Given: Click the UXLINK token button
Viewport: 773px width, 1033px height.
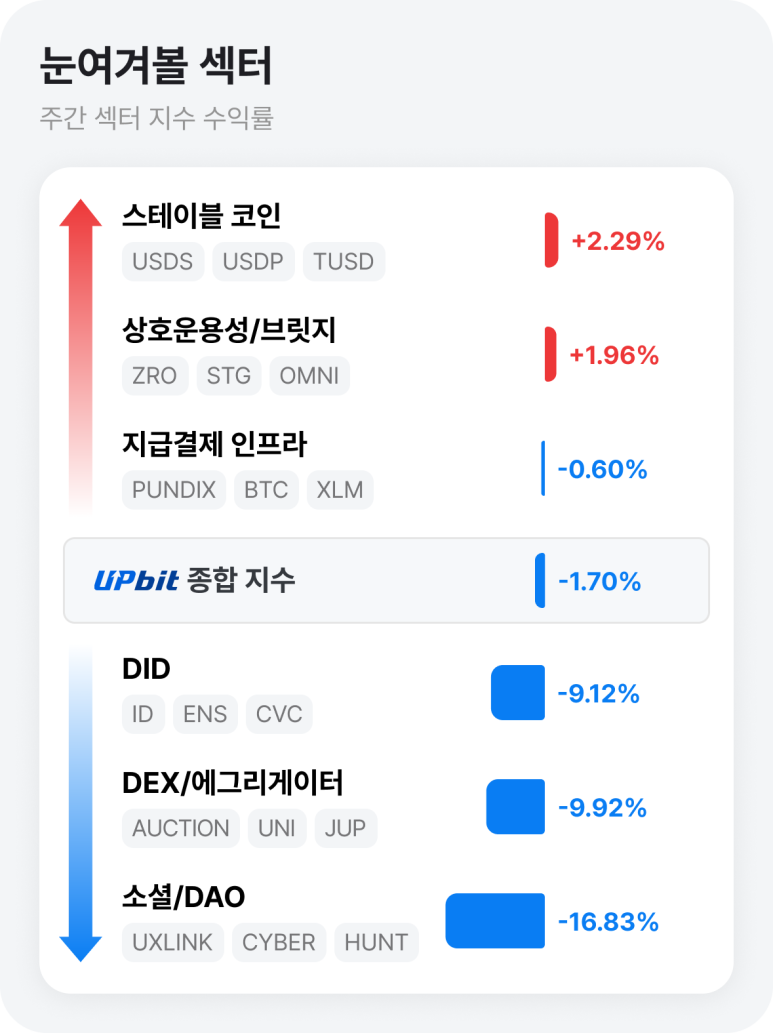Looking at the screenshot, I should click(172, 941).
